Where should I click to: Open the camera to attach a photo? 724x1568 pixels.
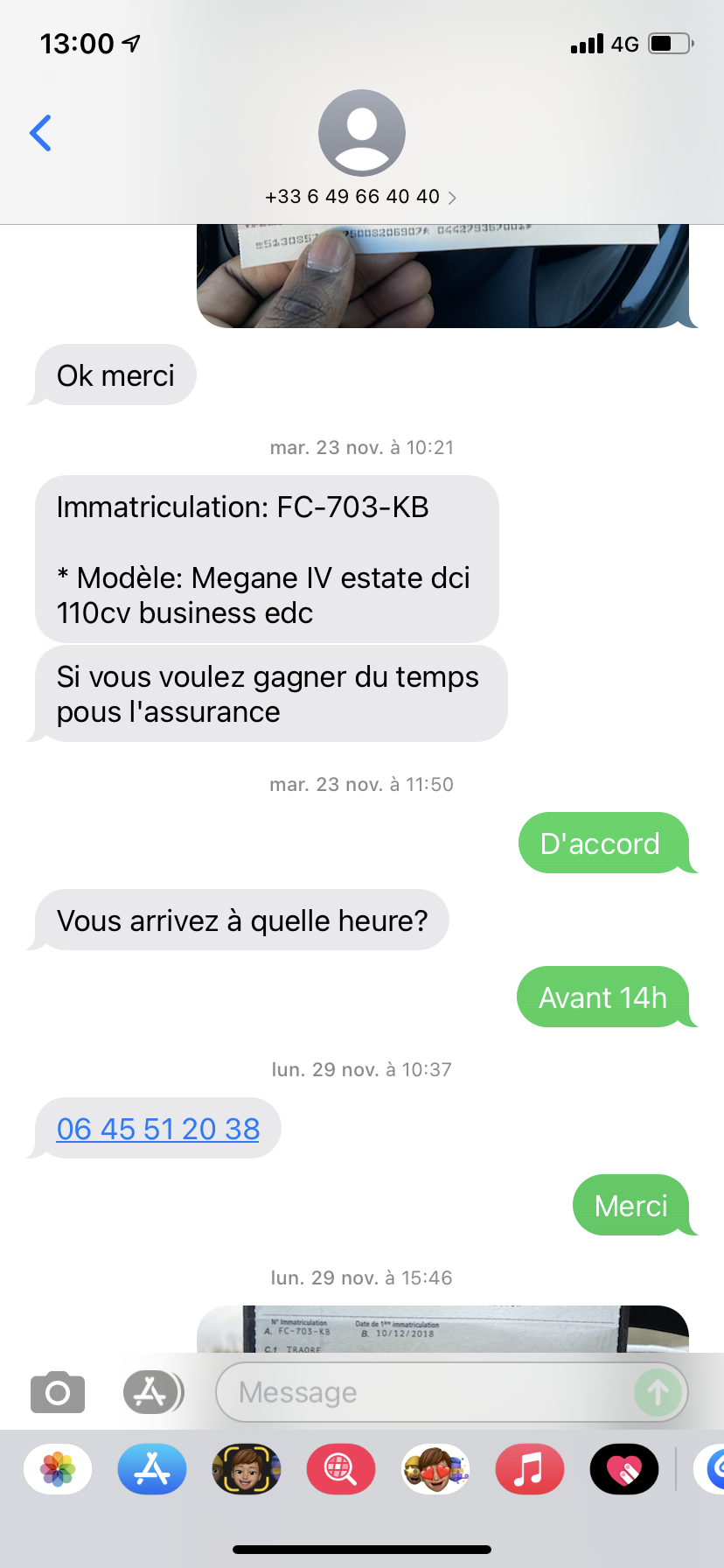pyautogui.click(x=58, y=1392)
